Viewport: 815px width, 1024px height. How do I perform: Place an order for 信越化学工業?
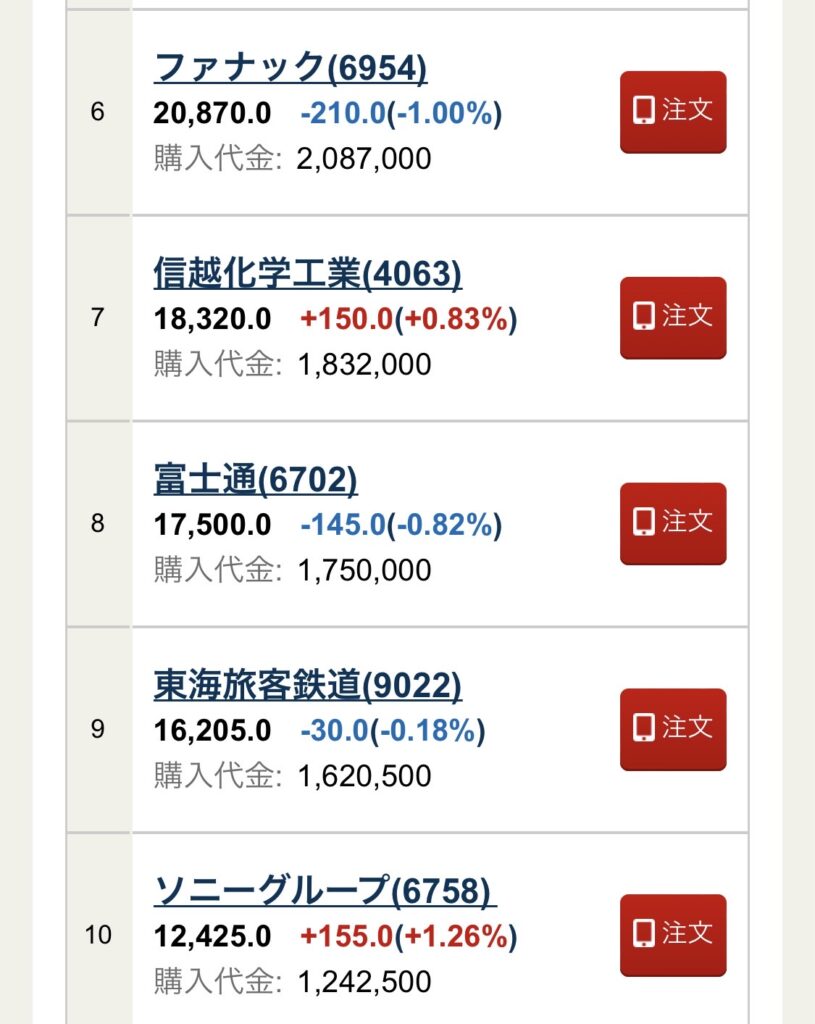(672, 317)
